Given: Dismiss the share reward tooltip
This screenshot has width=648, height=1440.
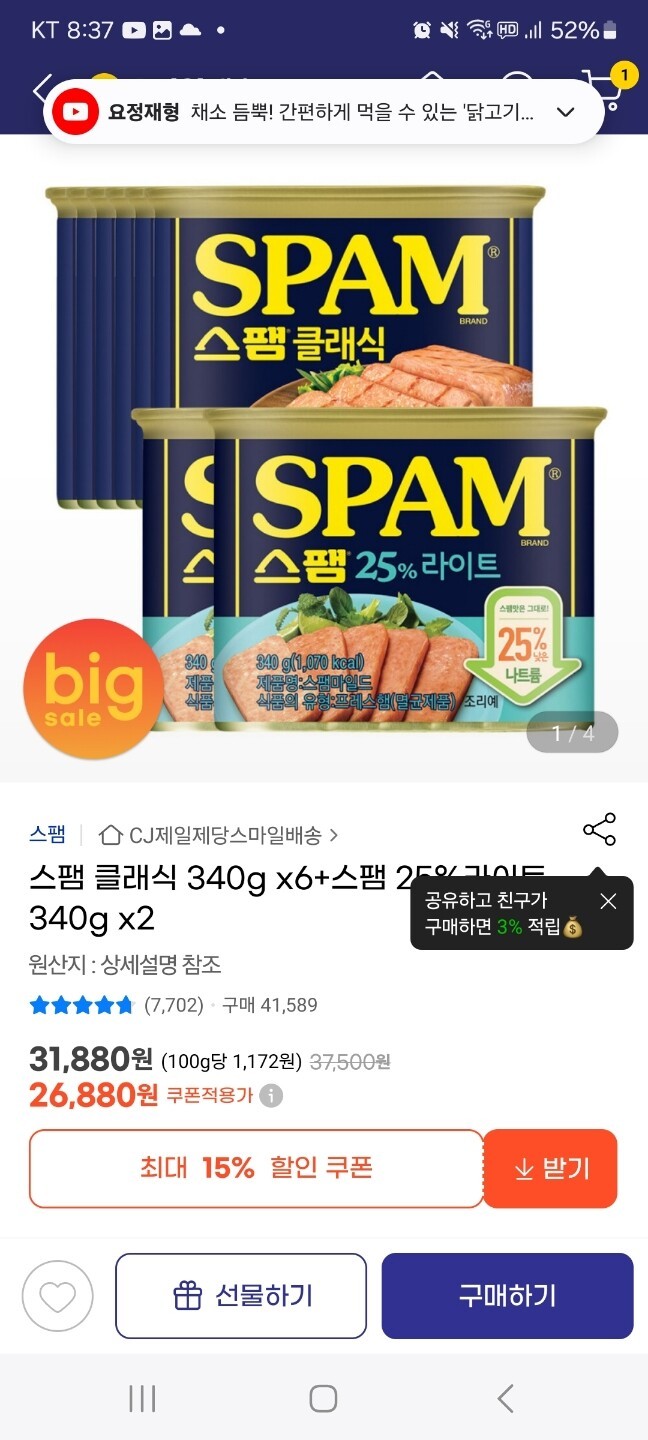Looking at the screenshot, I should [x=608, y=901].
